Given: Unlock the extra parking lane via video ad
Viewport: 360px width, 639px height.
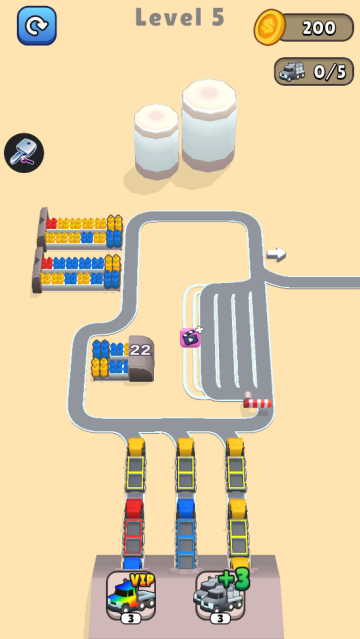Looking at the screenshot, I should click(190, 337).
